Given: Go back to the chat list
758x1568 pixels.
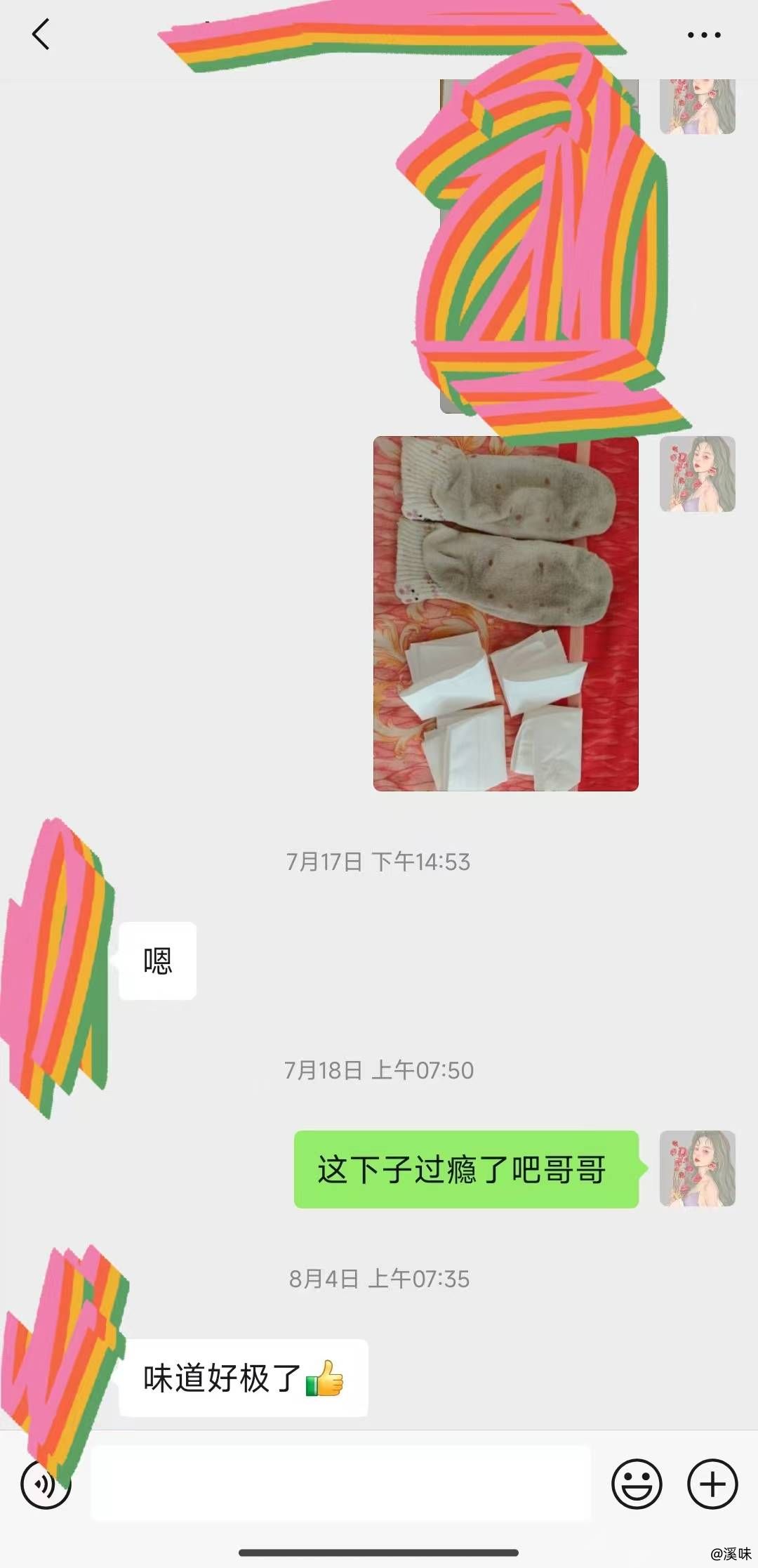Looking at the screenshot, I should tap(41, 34).
